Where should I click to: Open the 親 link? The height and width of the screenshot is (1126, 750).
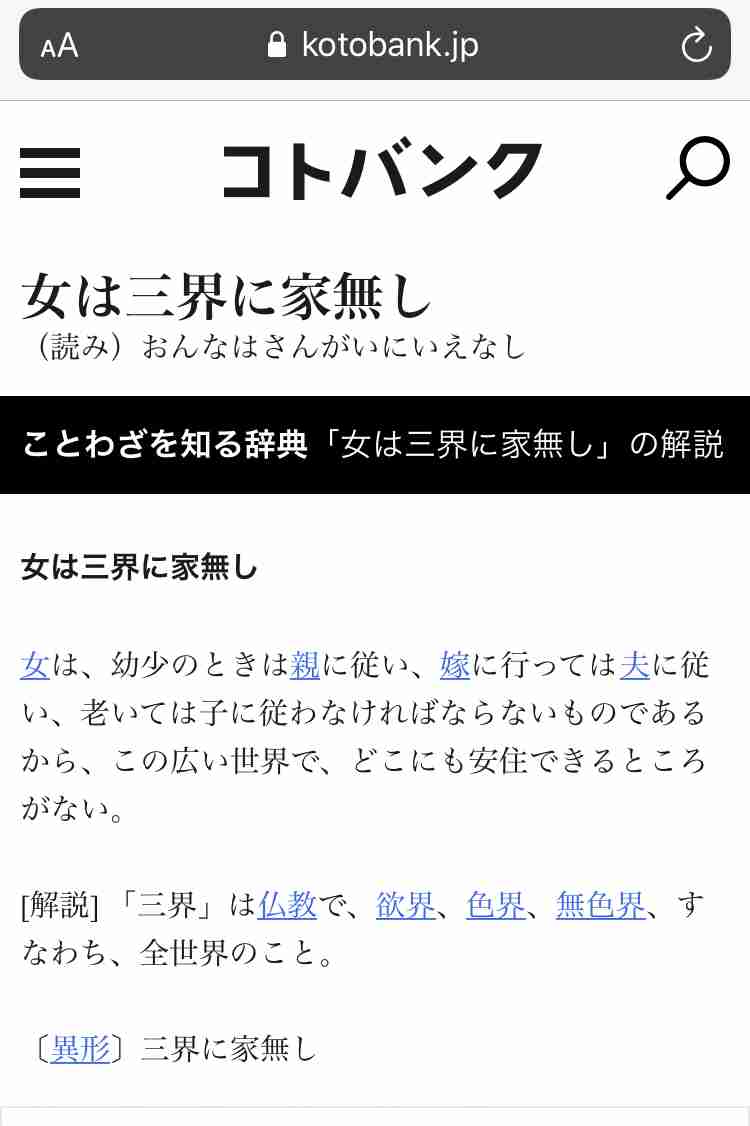tap(305, 665)
